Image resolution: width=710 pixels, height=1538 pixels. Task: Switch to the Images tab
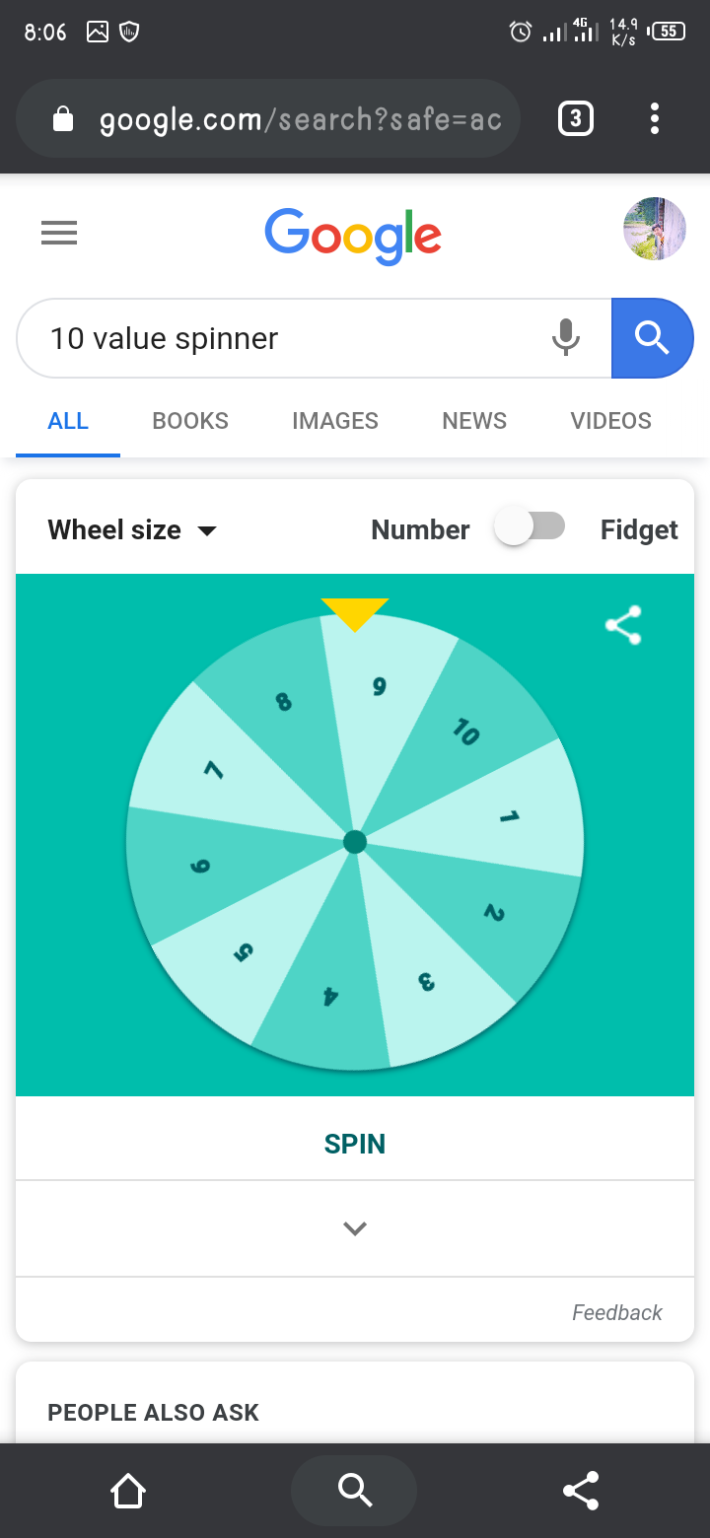point(335,421)
